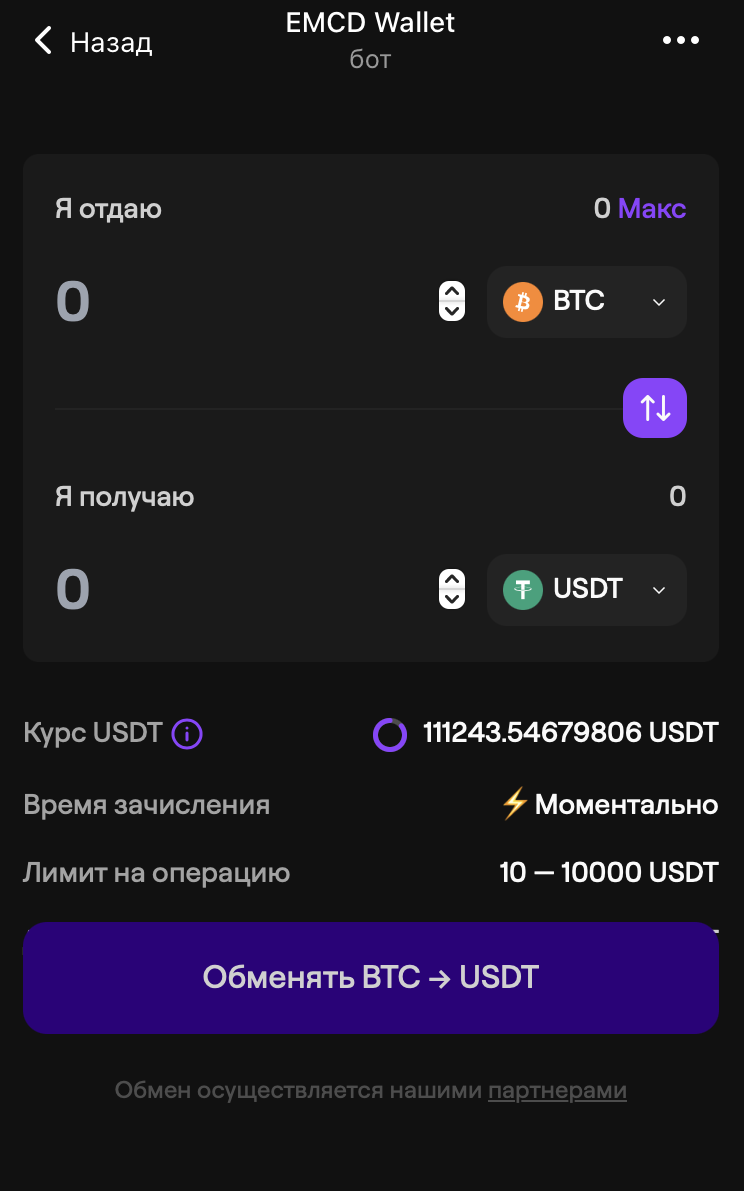Click Макс to set maximum amount
Viewport: 744px width, 1191px height.
point(654,208)
